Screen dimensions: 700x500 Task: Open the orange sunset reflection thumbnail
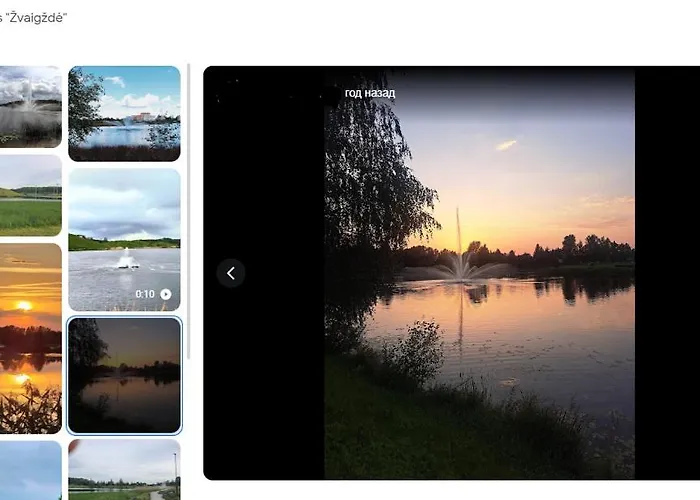(x=30, y=338)
